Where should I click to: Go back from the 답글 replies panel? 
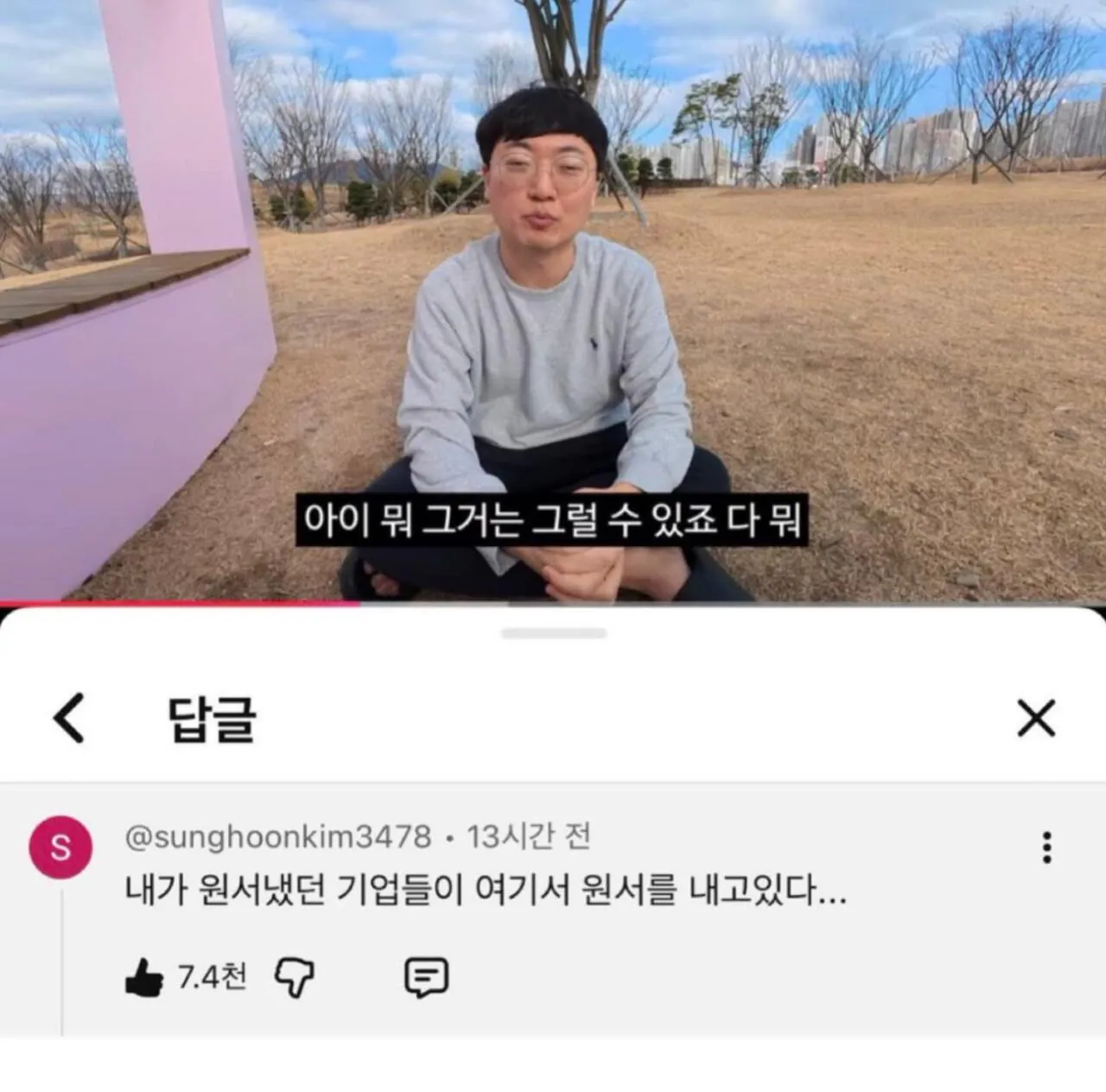pyautogui.click(x=69, y=718)
